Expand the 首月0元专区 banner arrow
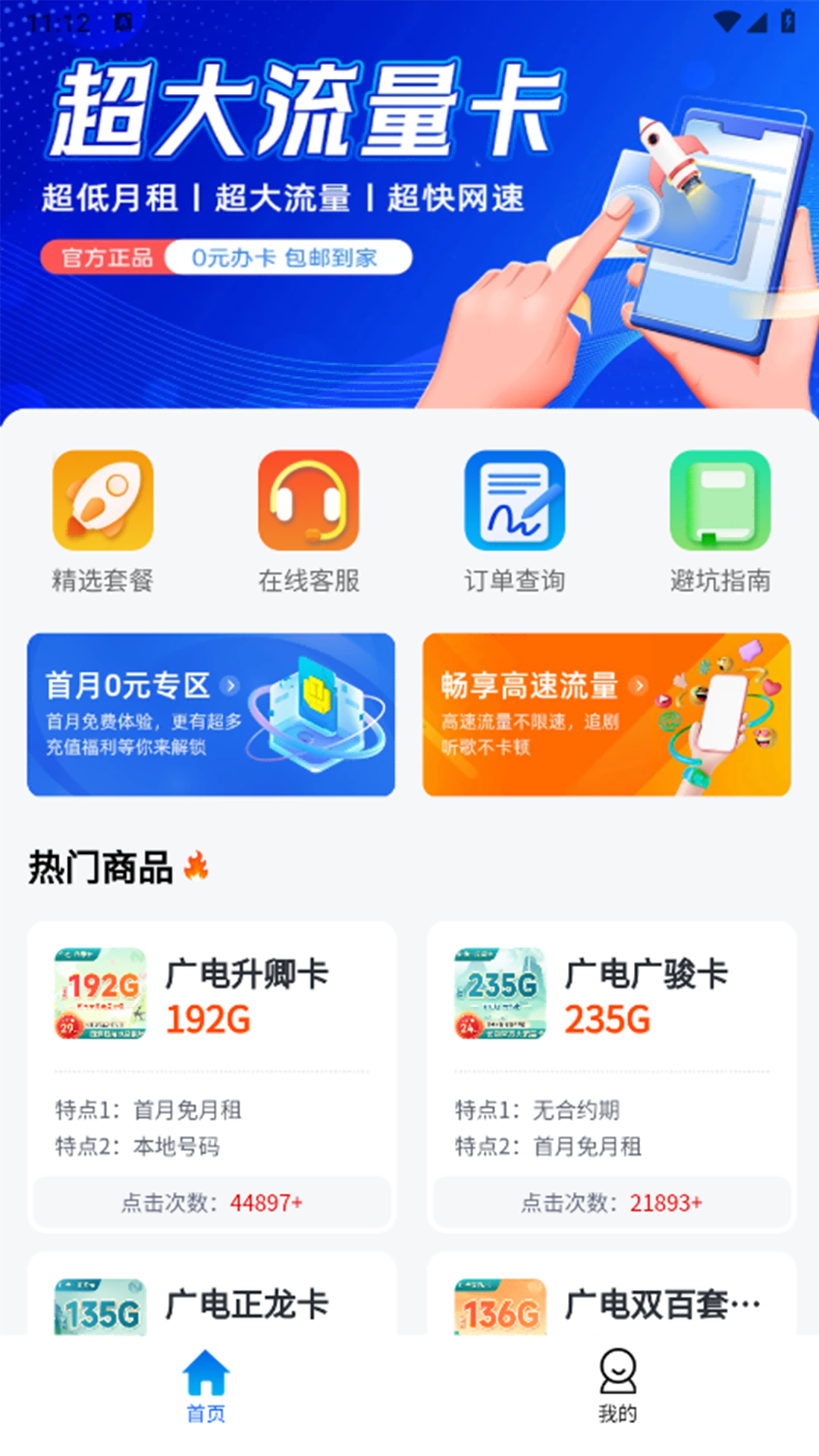Viewport: 819px width, 1456px height. [x=232, y=685]
